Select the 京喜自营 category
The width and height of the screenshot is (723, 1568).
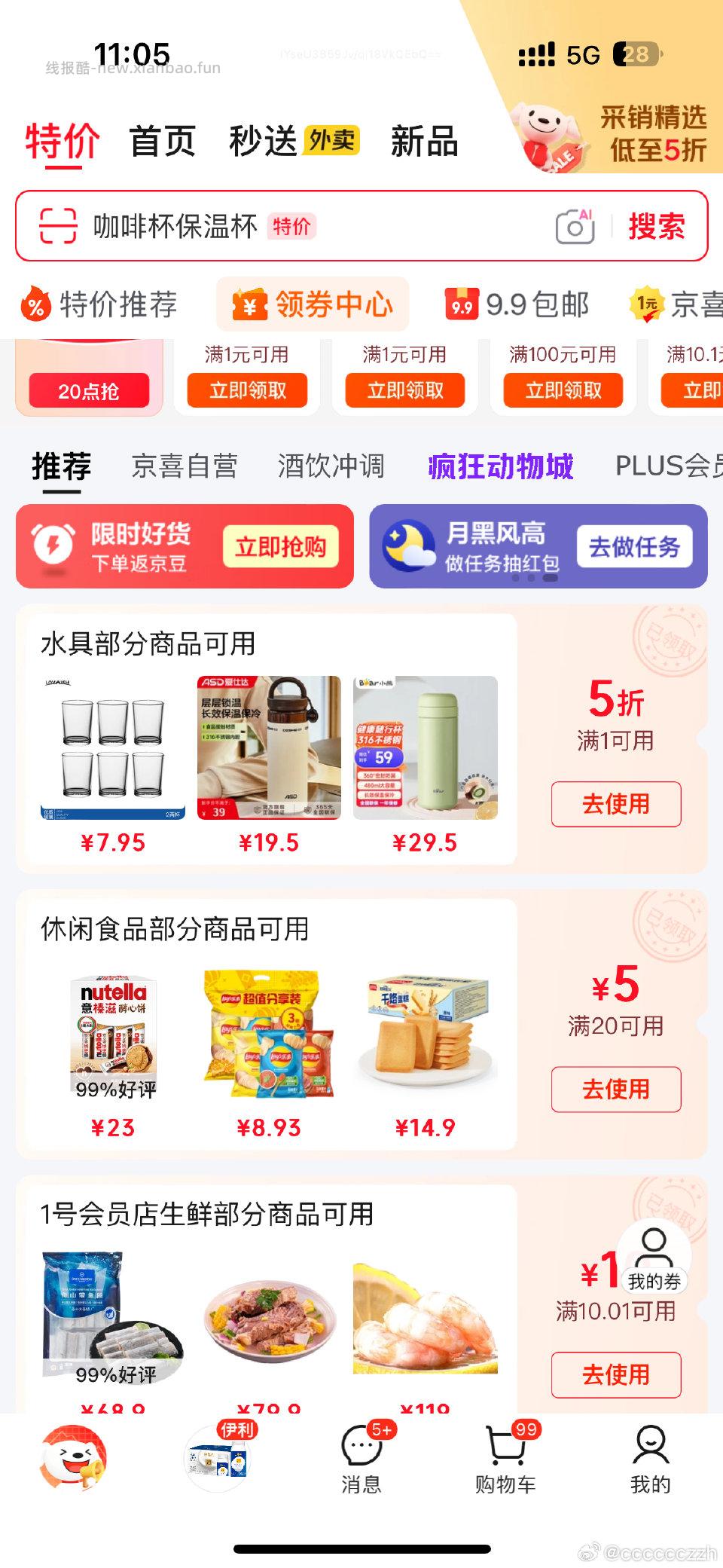point(184,467)
